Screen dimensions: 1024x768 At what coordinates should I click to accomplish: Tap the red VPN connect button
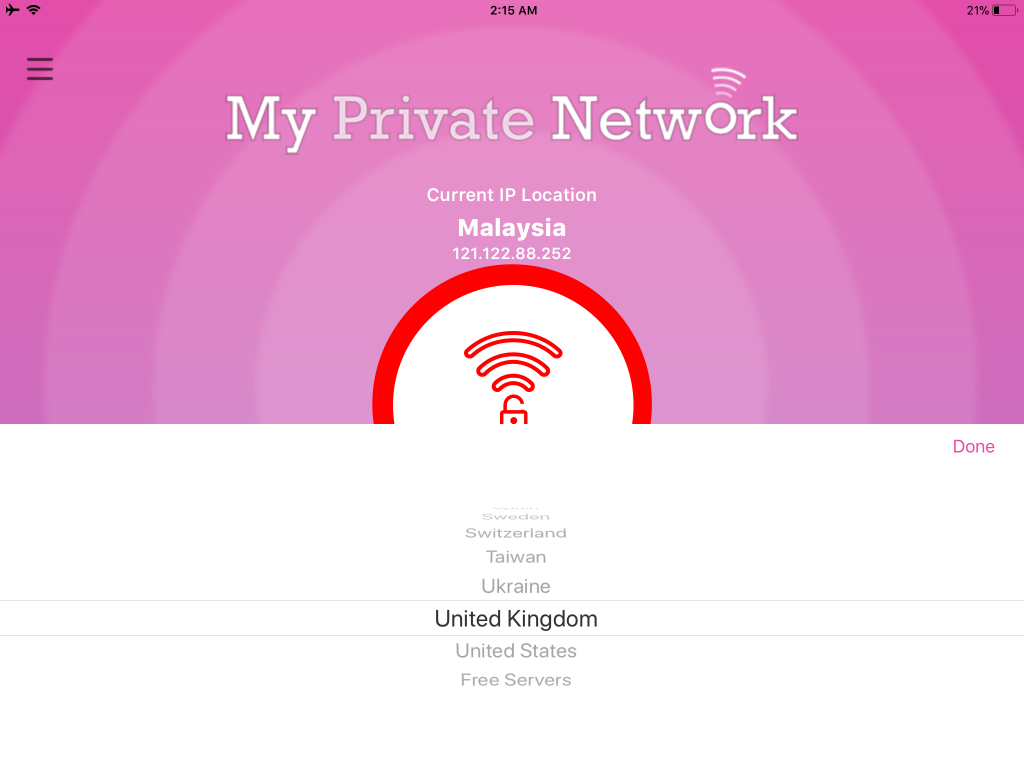click(512, 380)
